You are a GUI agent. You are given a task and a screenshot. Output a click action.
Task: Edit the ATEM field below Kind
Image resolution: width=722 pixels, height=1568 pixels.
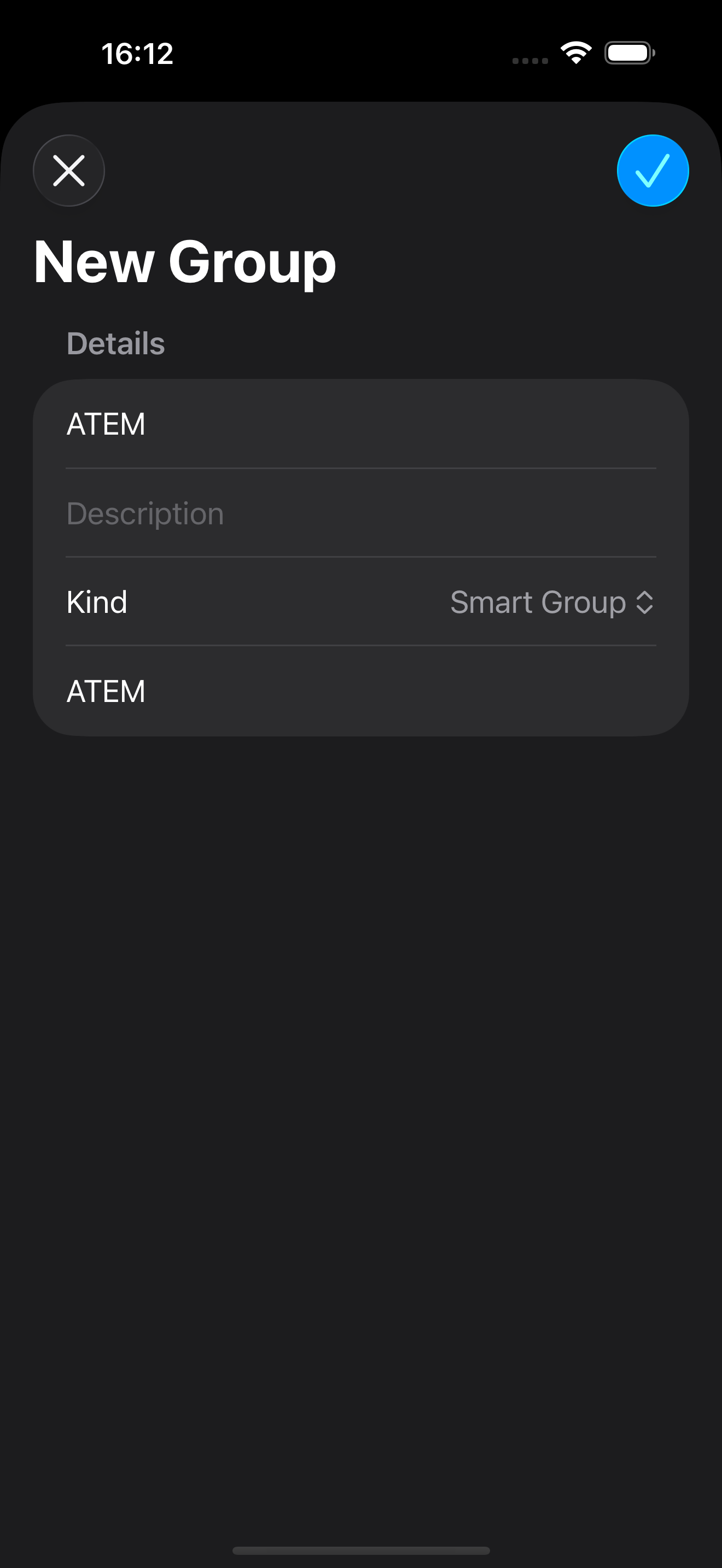359,692
